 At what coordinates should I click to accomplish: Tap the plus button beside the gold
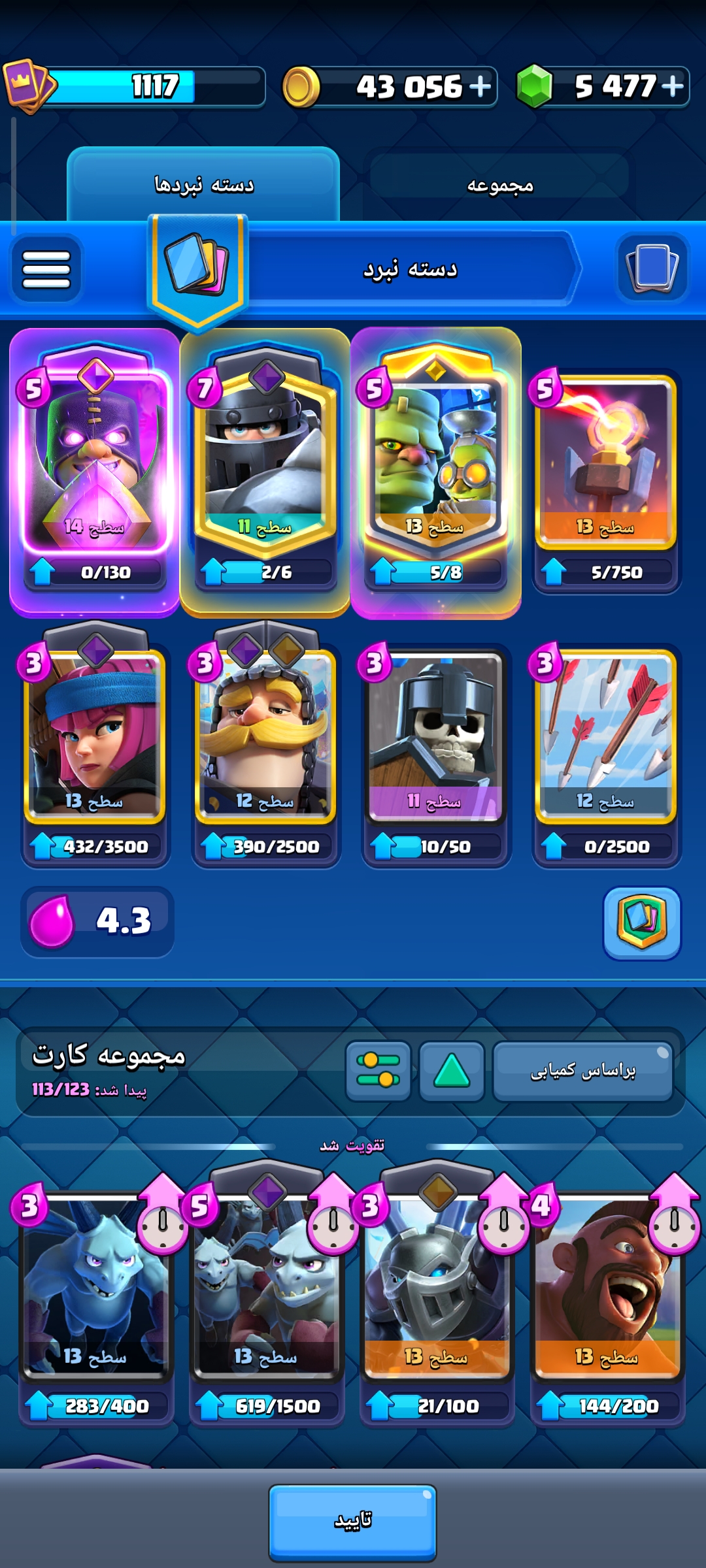(480, 86)
